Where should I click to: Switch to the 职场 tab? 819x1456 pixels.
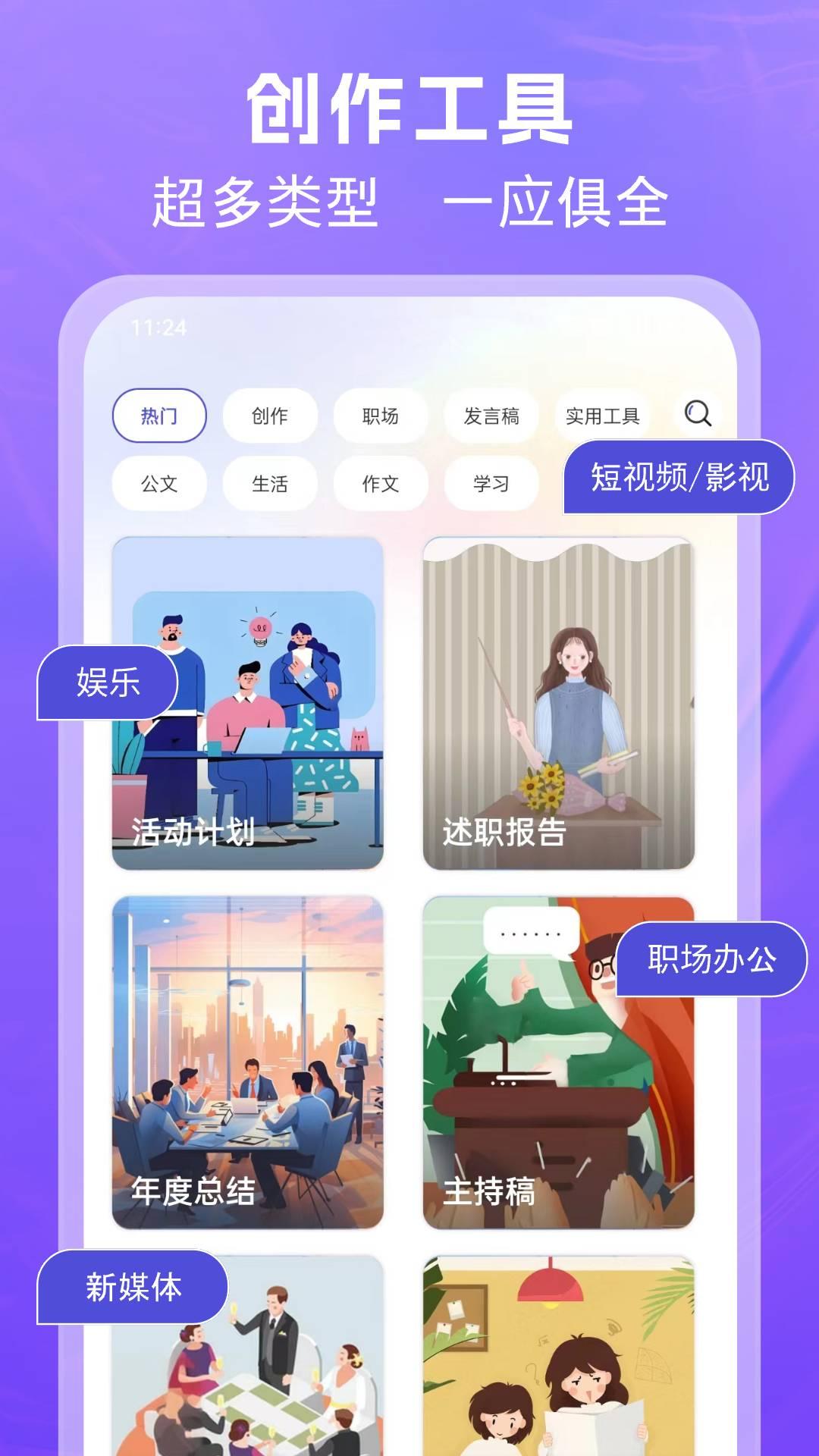coord(380,416)
